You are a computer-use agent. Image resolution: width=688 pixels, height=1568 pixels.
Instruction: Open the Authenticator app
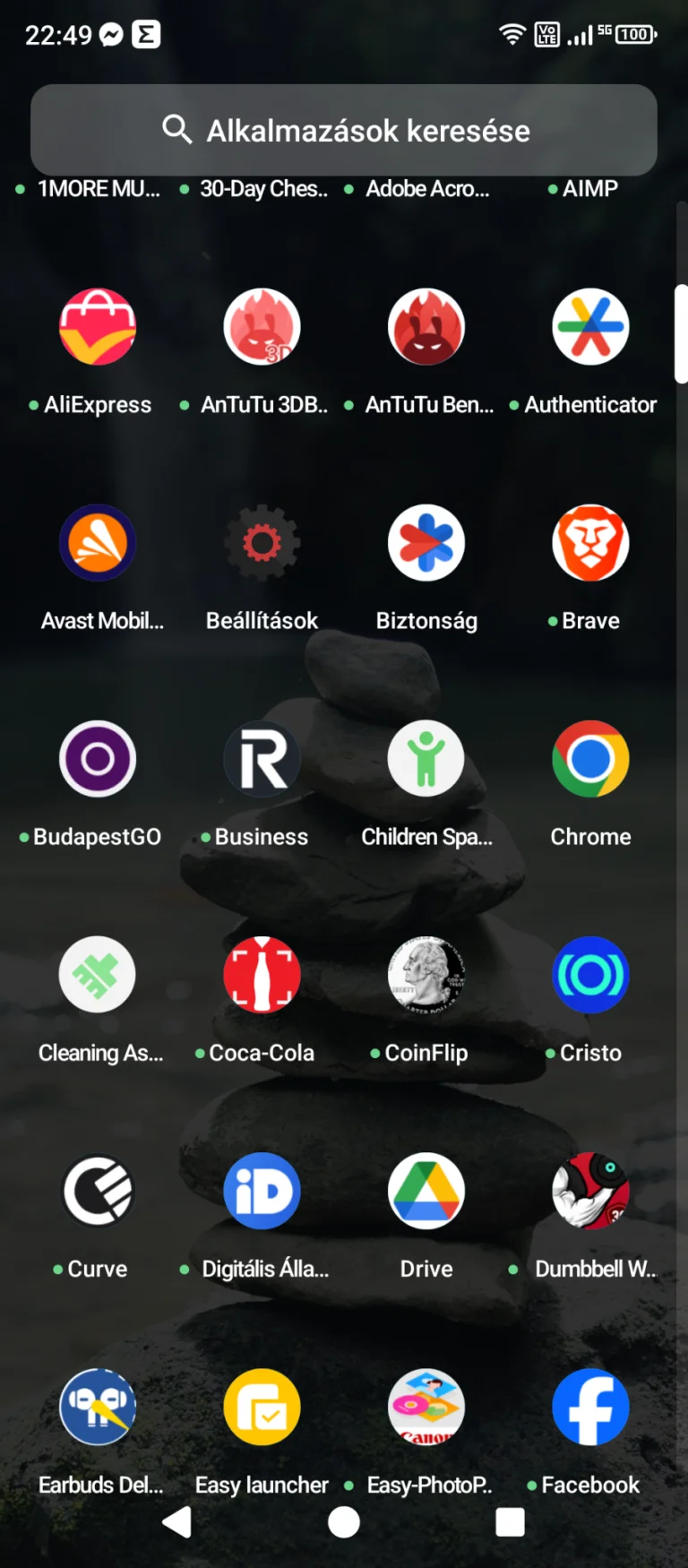pos(590,326)
